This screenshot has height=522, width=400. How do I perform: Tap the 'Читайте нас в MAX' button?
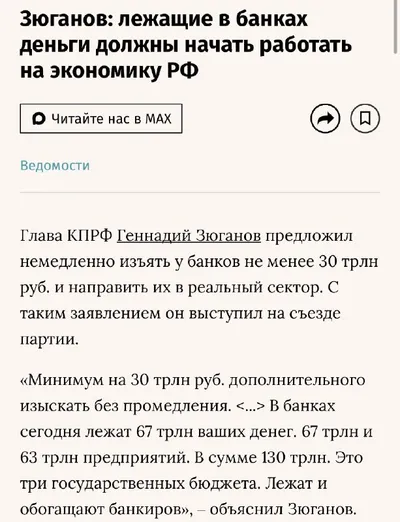pos(101,119)
